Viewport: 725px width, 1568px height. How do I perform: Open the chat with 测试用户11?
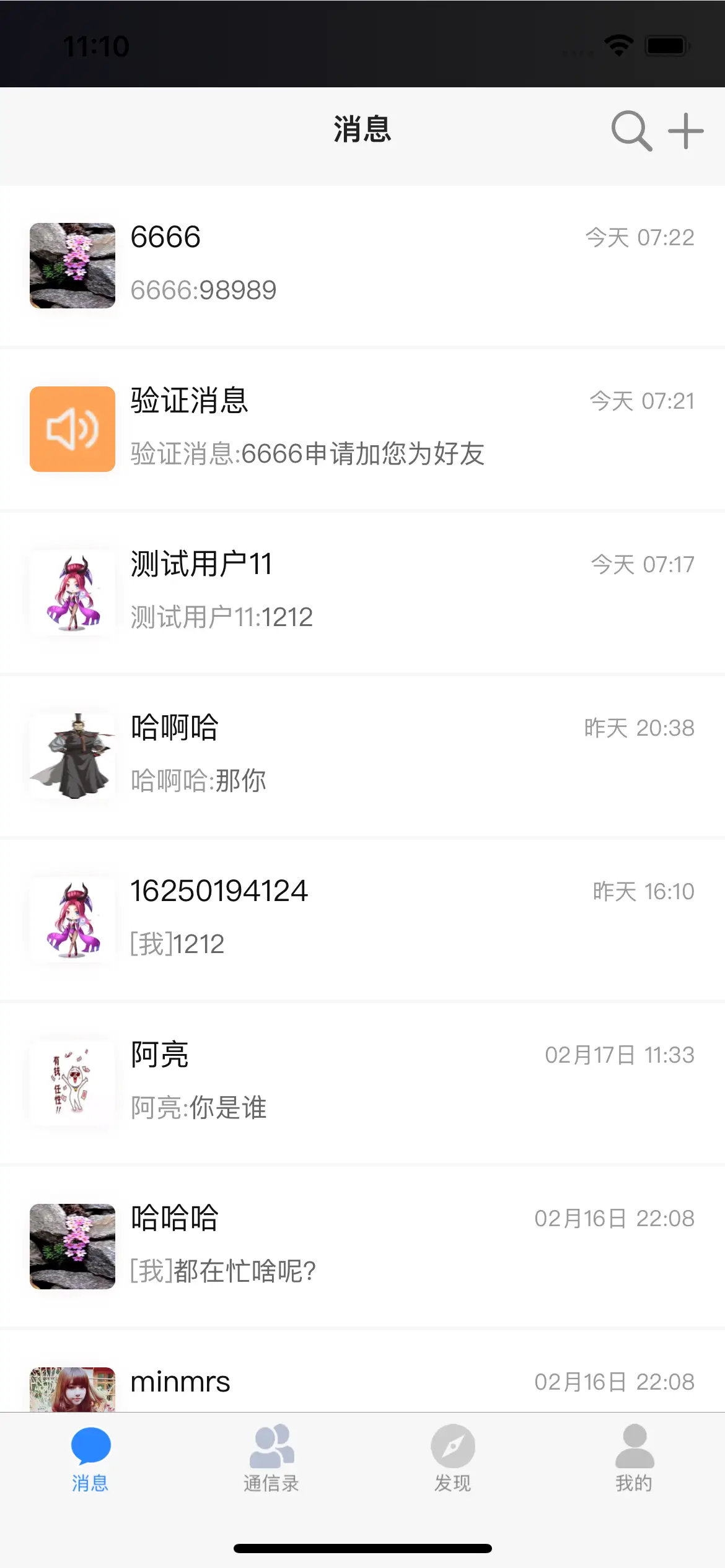pos(362,592)
